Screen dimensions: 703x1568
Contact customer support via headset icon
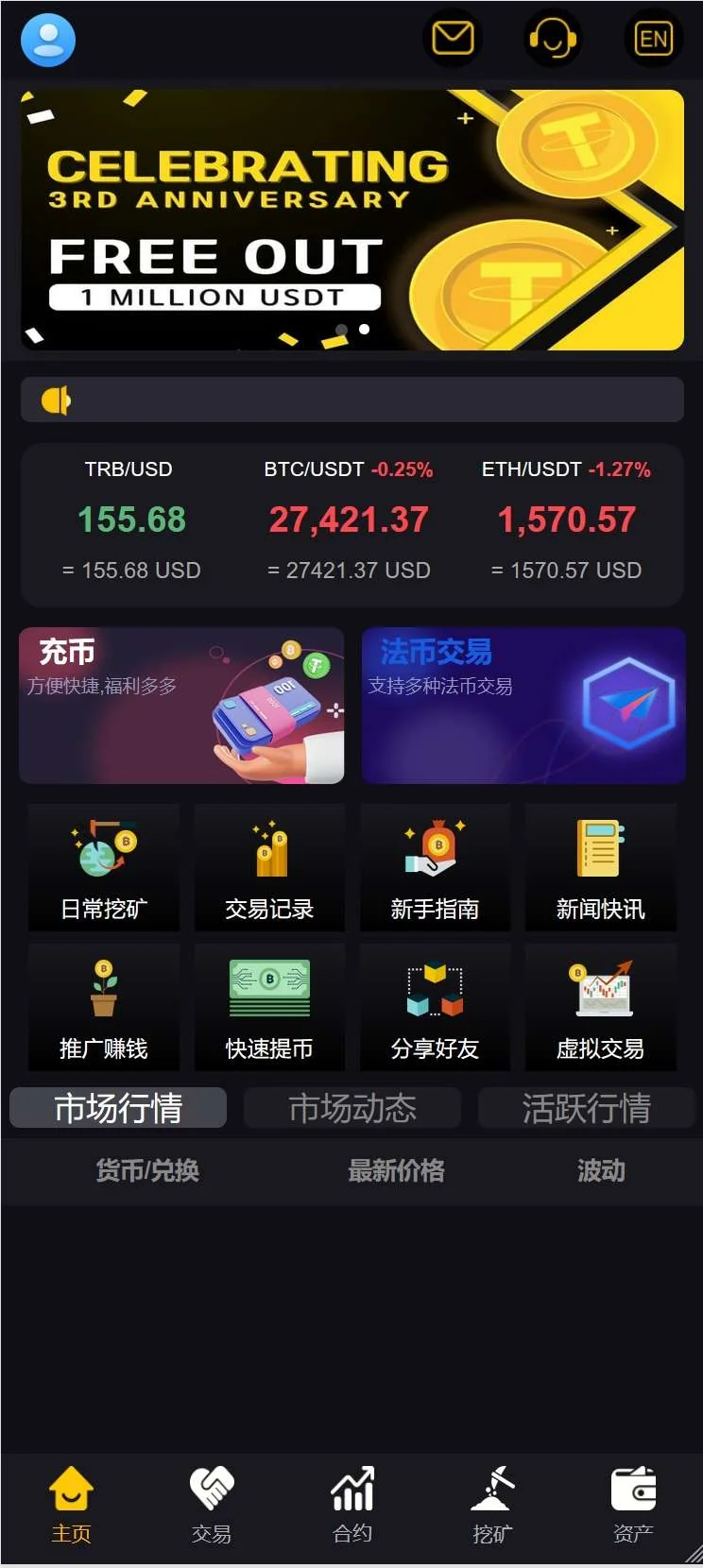click(552, 39)
